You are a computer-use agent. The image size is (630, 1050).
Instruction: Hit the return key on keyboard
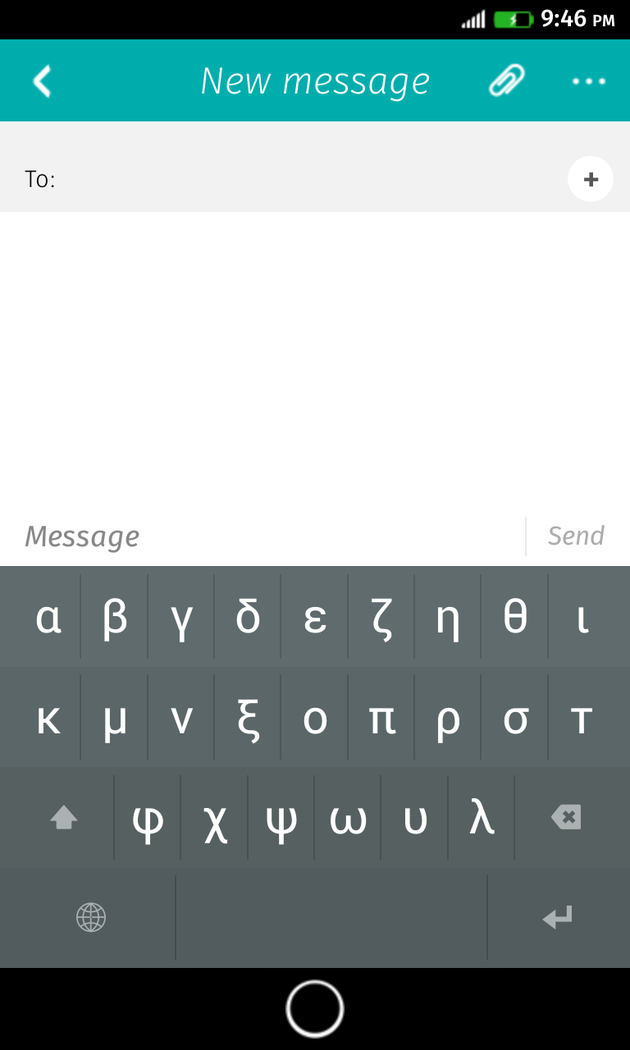click(x=557, y=917)
